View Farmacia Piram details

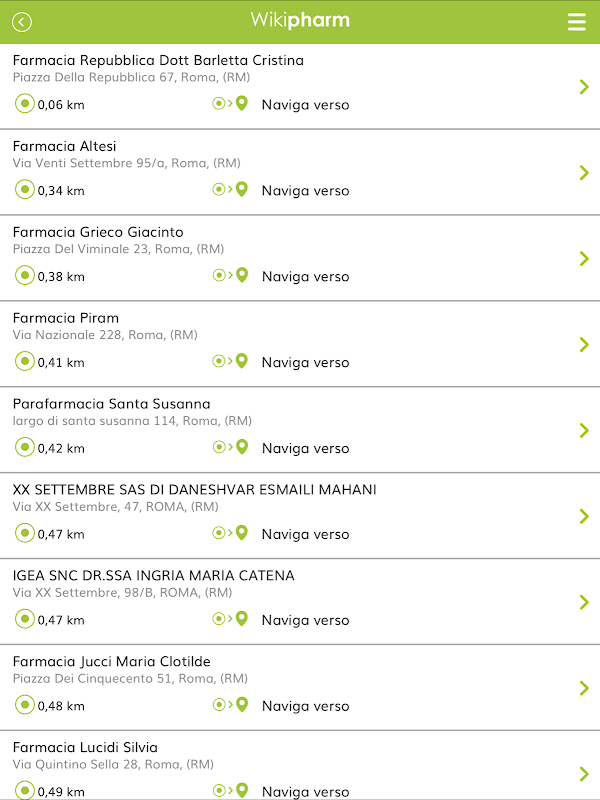(x=300, y=344)
